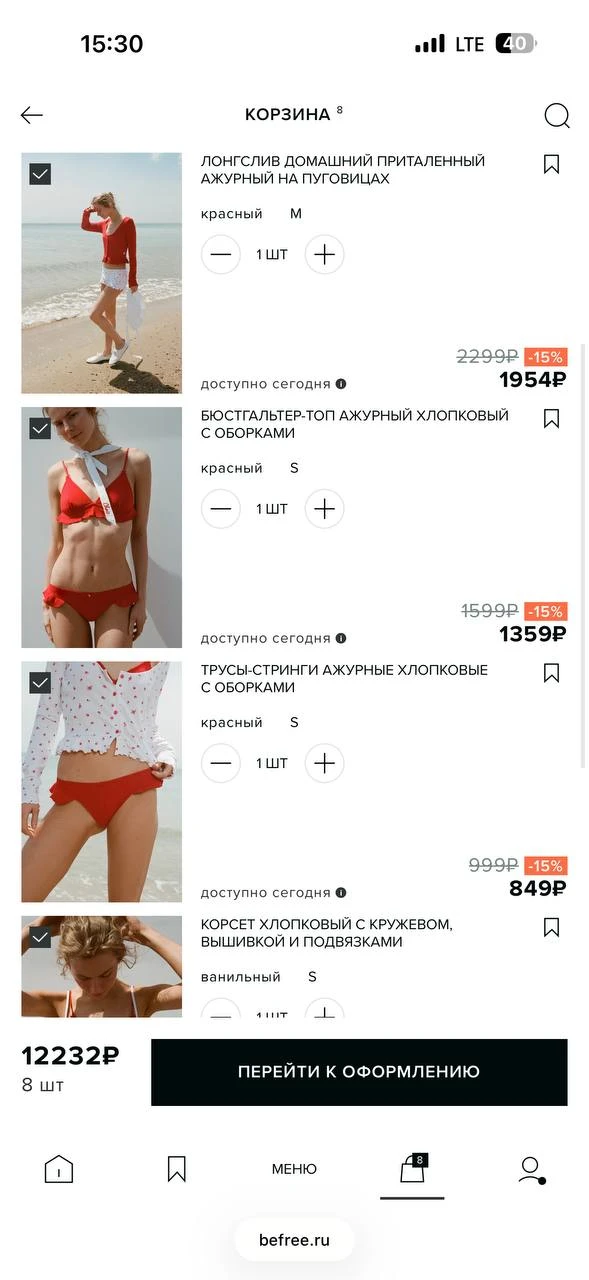This screenshot has height=1280, width=589.
Task: Add one more бюстгальтер-топ ажурный
Action: pos(324,508)
